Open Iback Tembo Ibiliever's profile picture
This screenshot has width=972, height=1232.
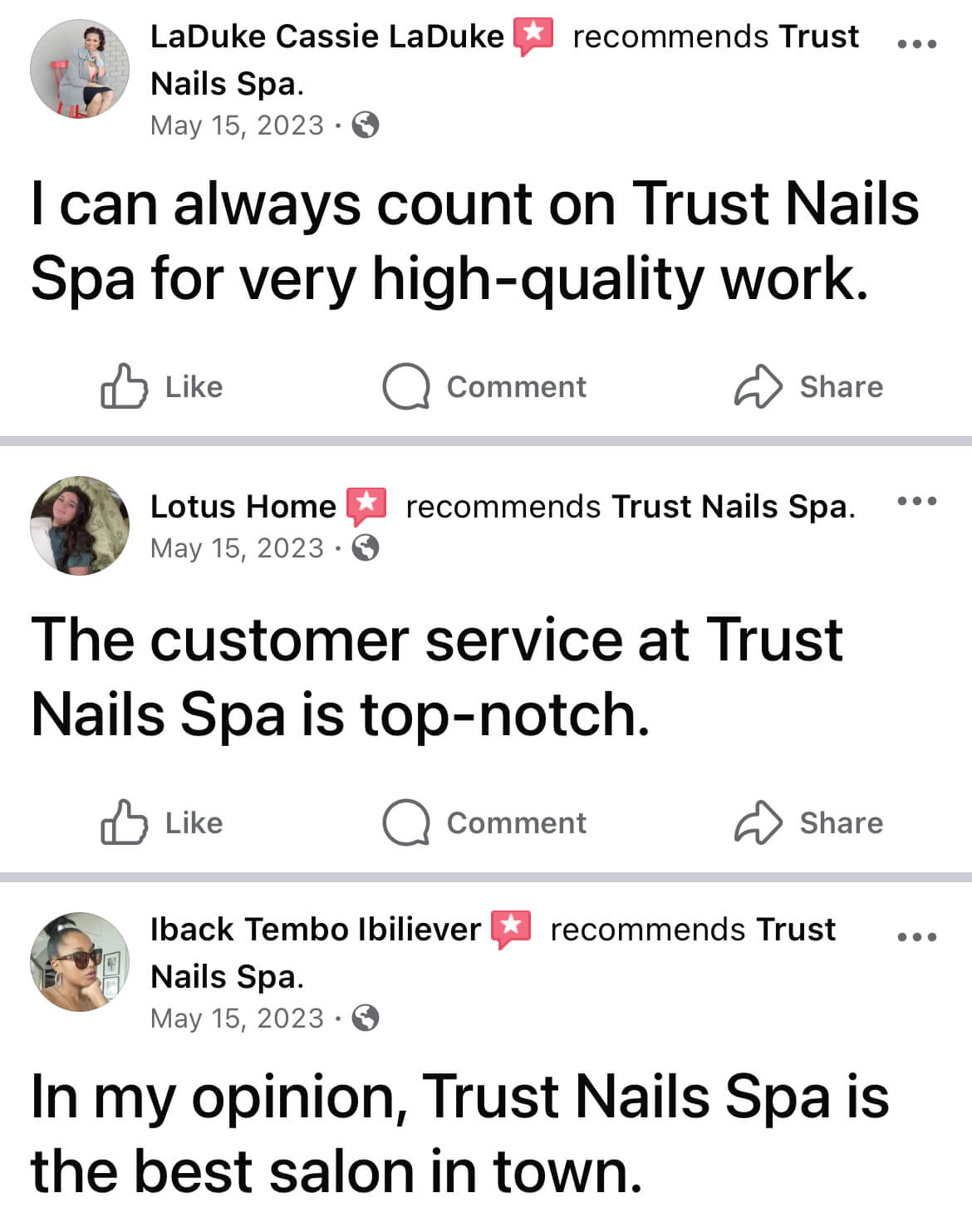click(80, 961)
